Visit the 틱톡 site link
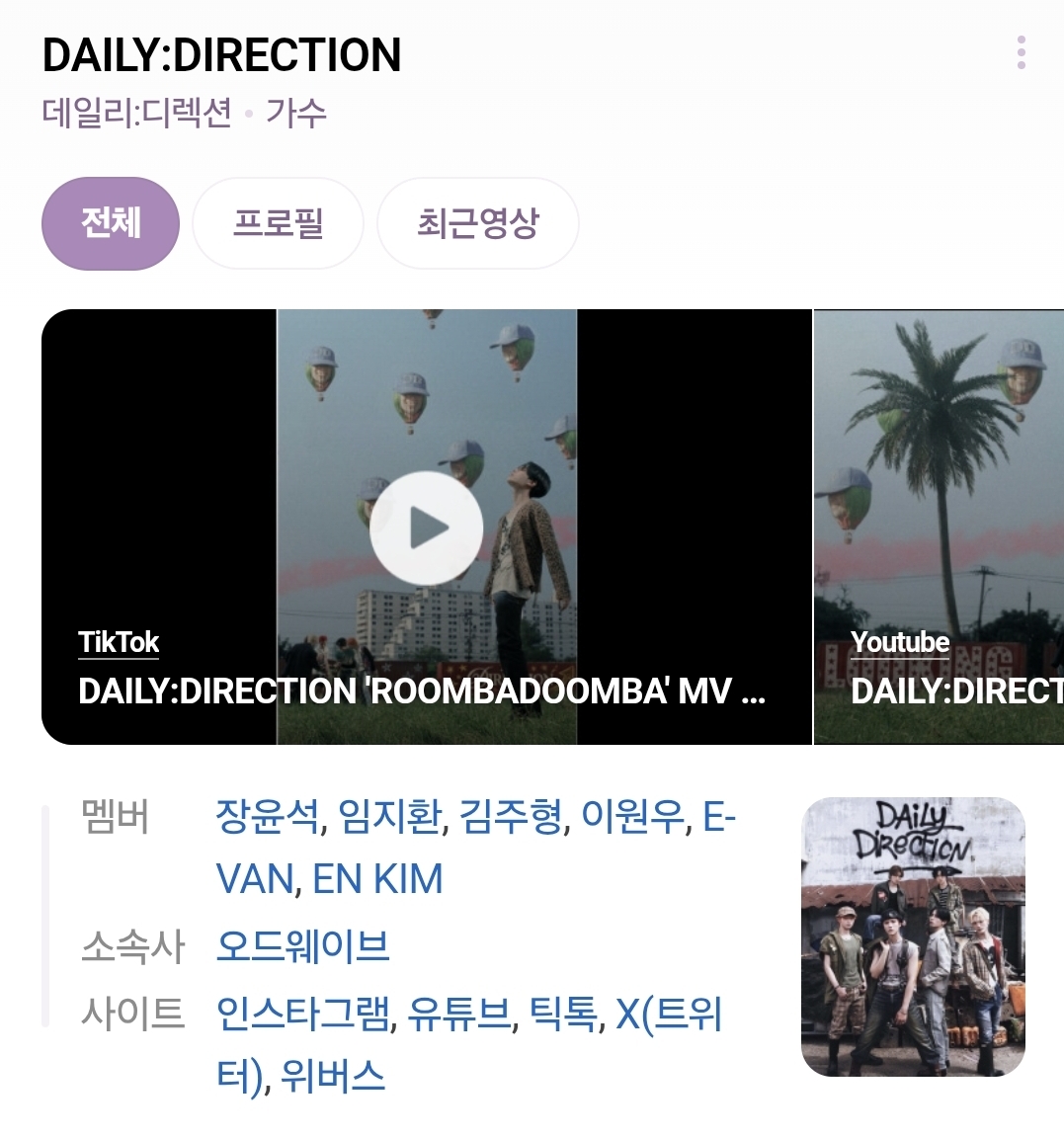 [x=563, y=1014]
